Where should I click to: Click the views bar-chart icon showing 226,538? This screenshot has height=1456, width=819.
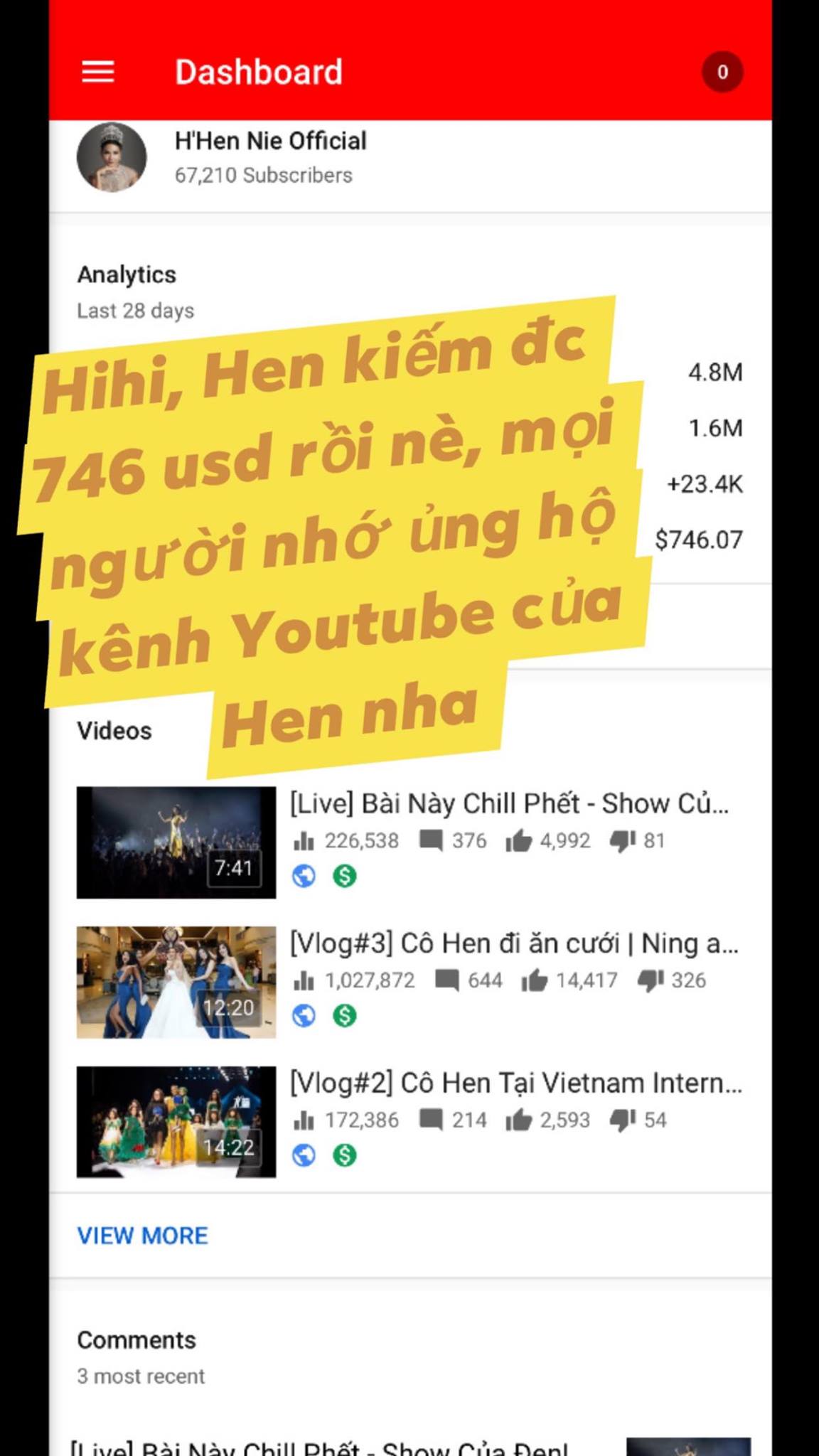(x=304, y=841)
